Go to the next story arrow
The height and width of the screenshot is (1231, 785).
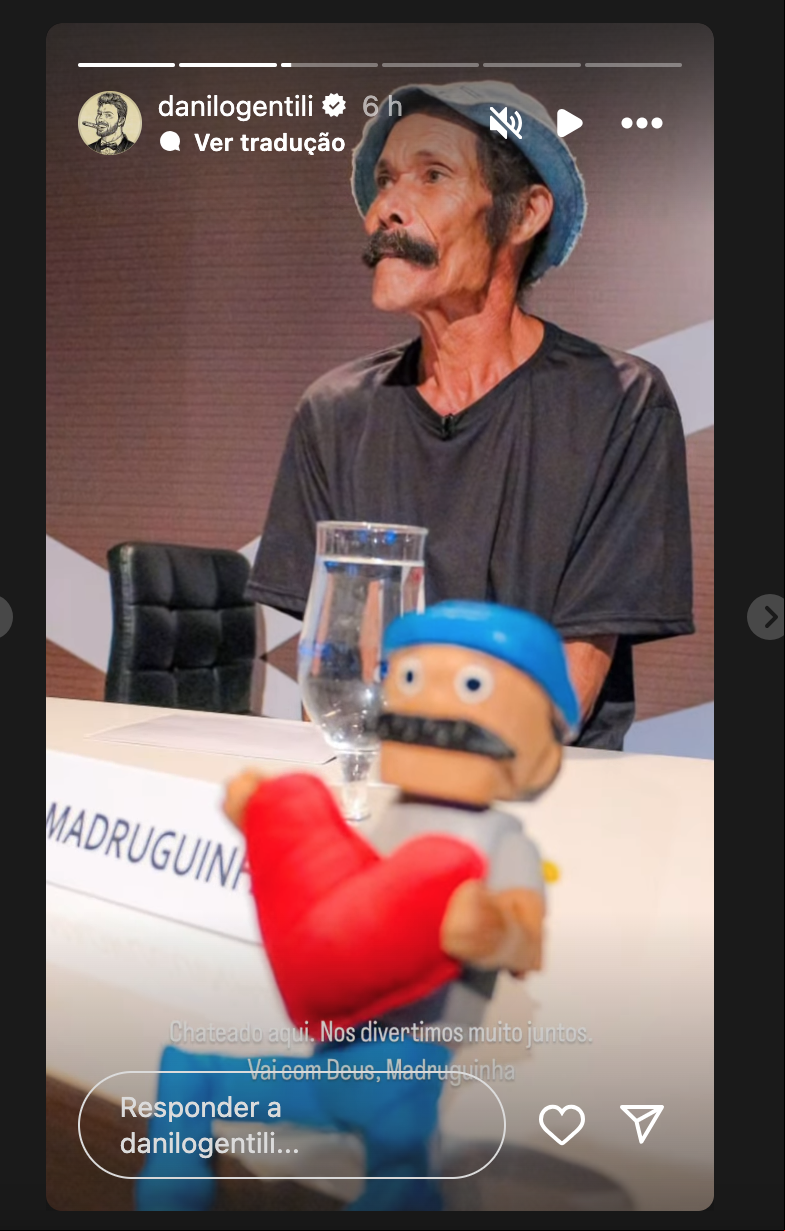767,617
